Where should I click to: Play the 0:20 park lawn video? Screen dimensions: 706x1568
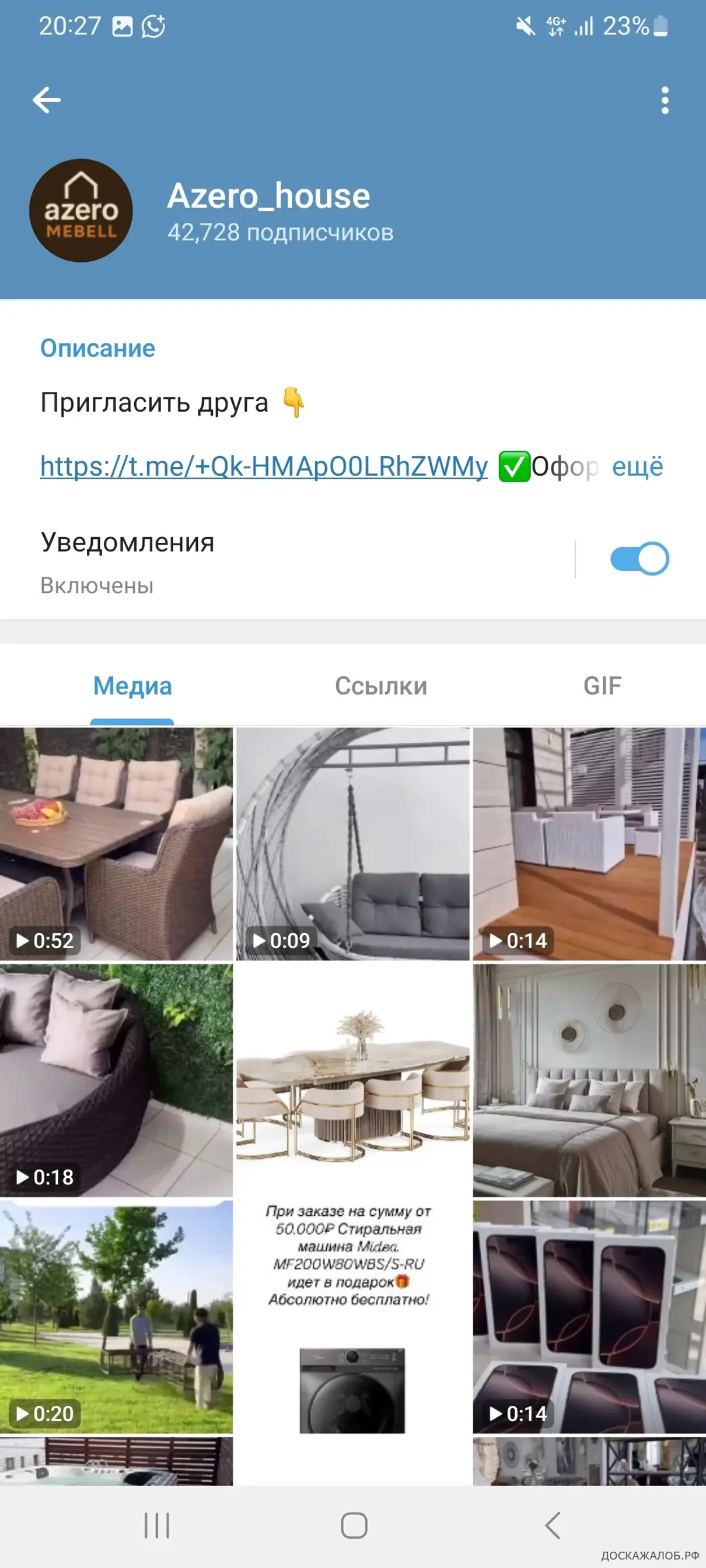tap(116, 1316)
